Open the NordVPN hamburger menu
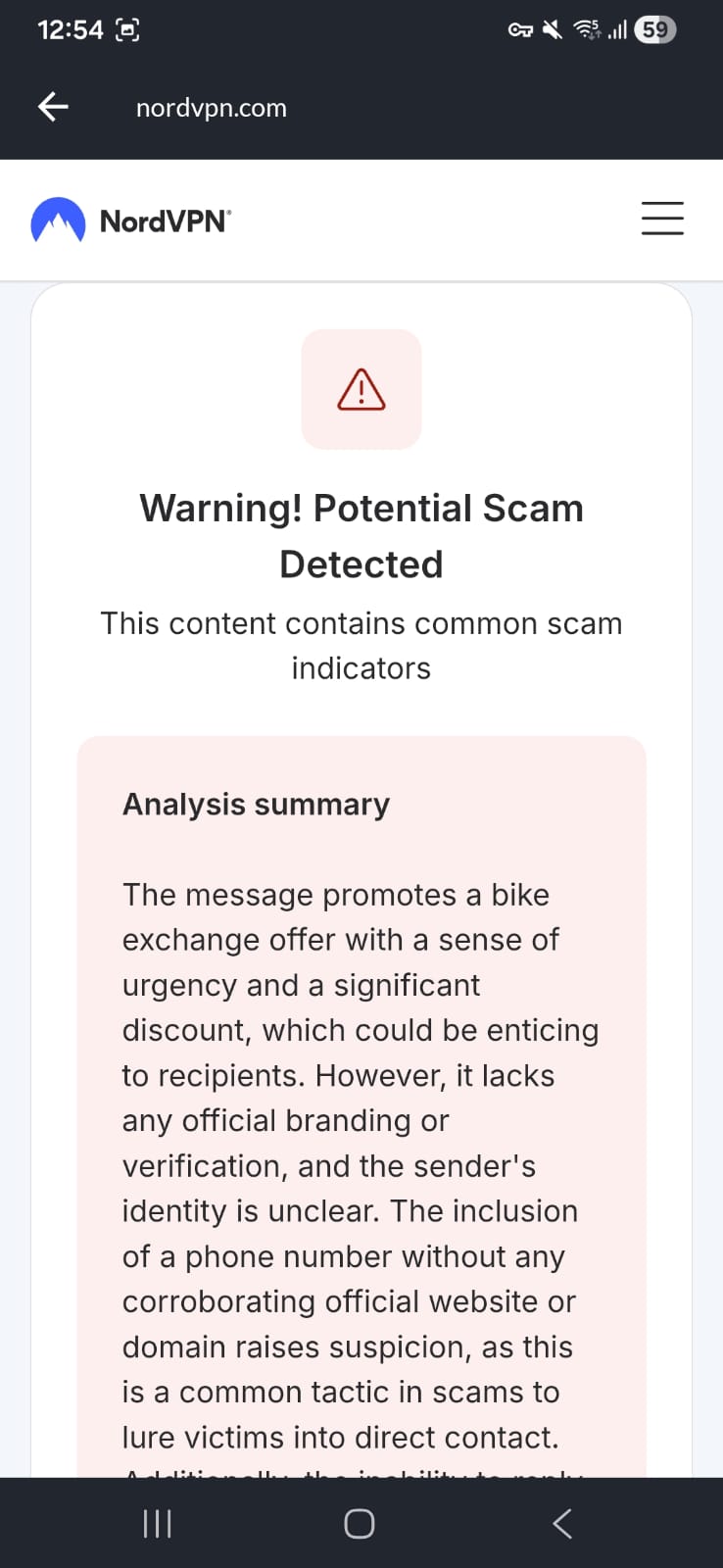This screenshot has height=1568, width=723. click(662, 219)
